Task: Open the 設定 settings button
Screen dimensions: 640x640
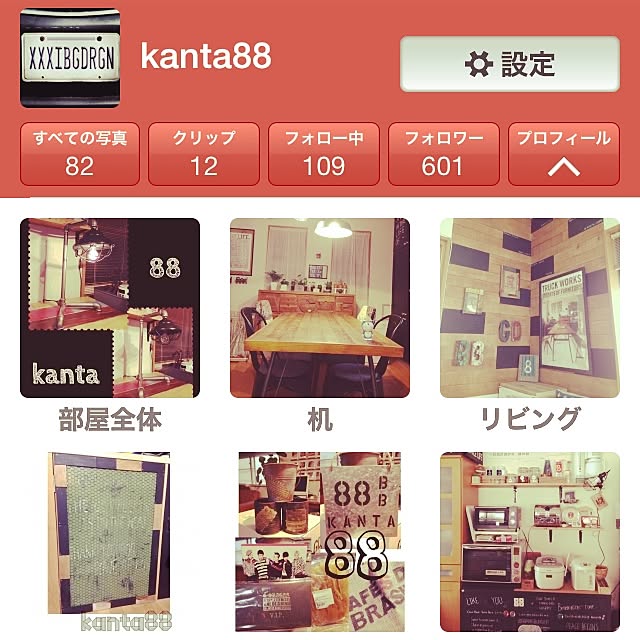Action: [x=509, y=65]
